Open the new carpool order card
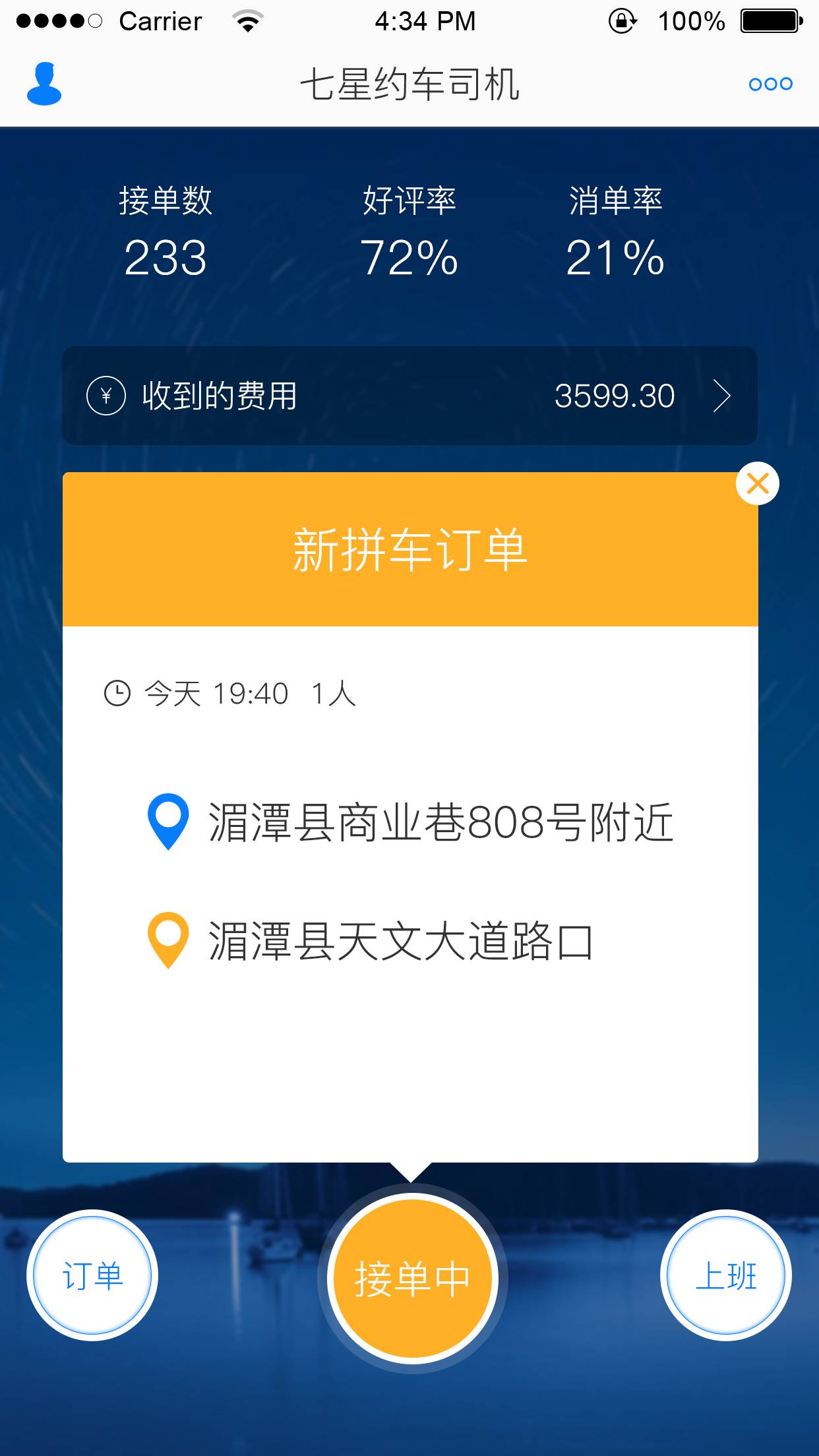Screen dimensions: 819x1456 [x=409, y=857]
